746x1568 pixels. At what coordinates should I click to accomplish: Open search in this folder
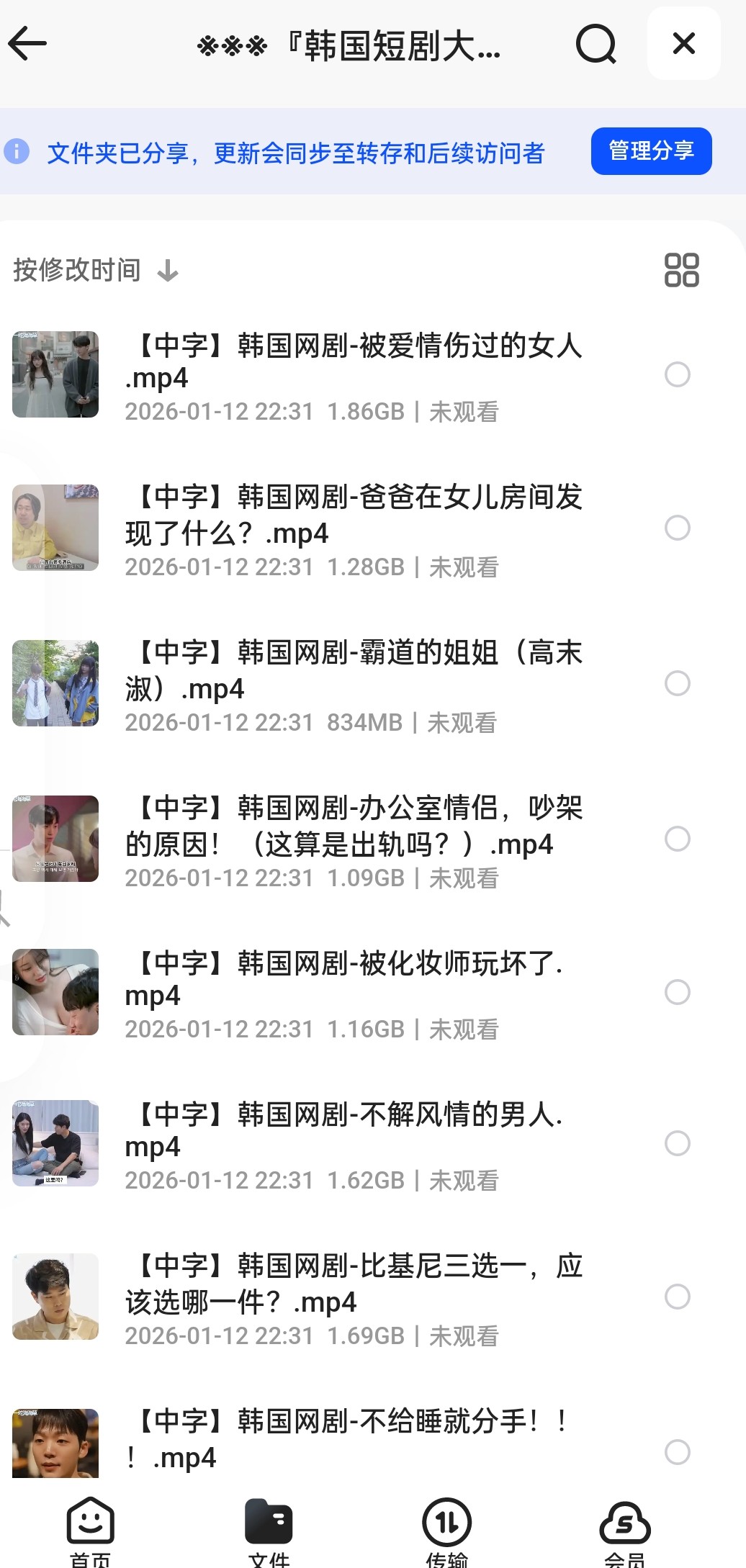tap(596, 45)
